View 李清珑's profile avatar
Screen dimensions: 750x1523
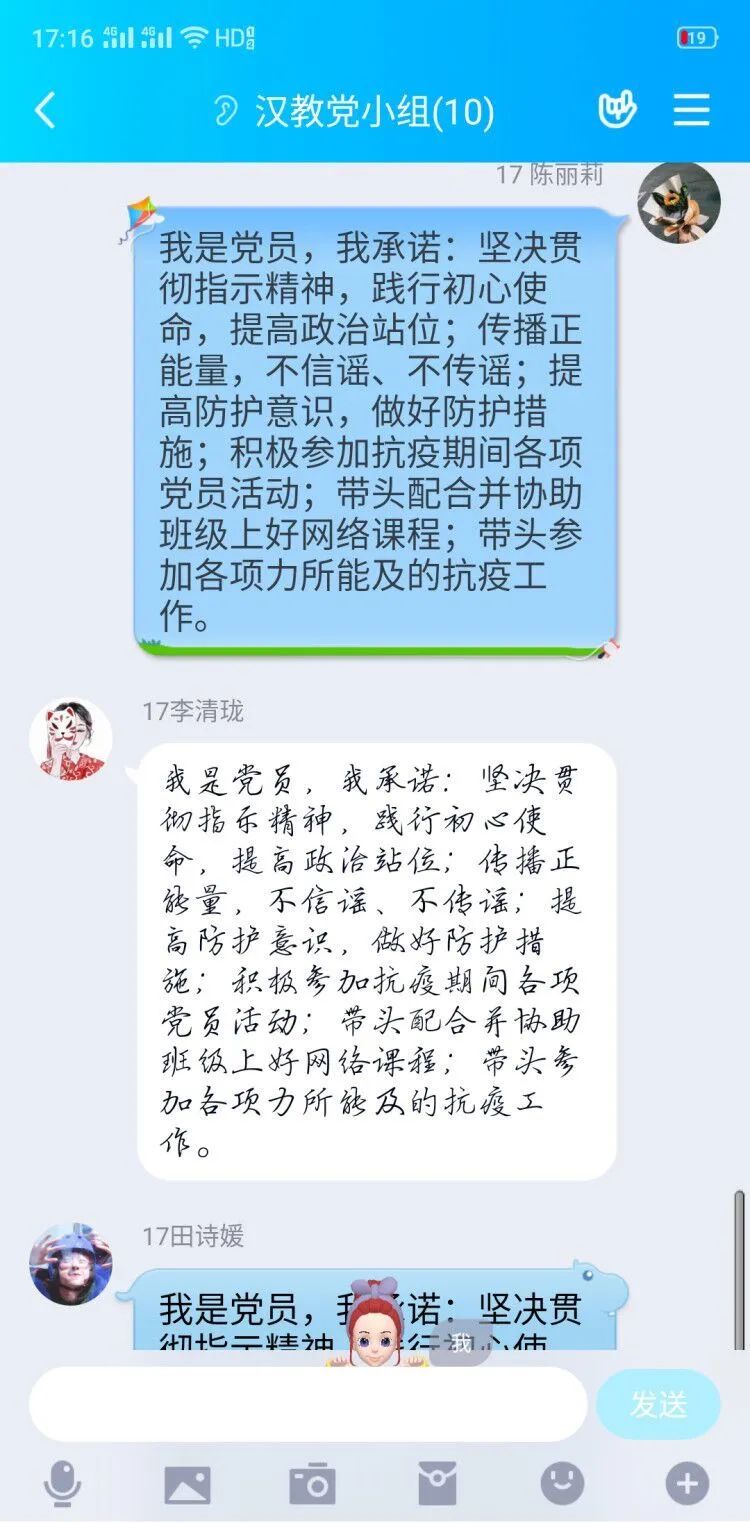(x=70, y=739)
